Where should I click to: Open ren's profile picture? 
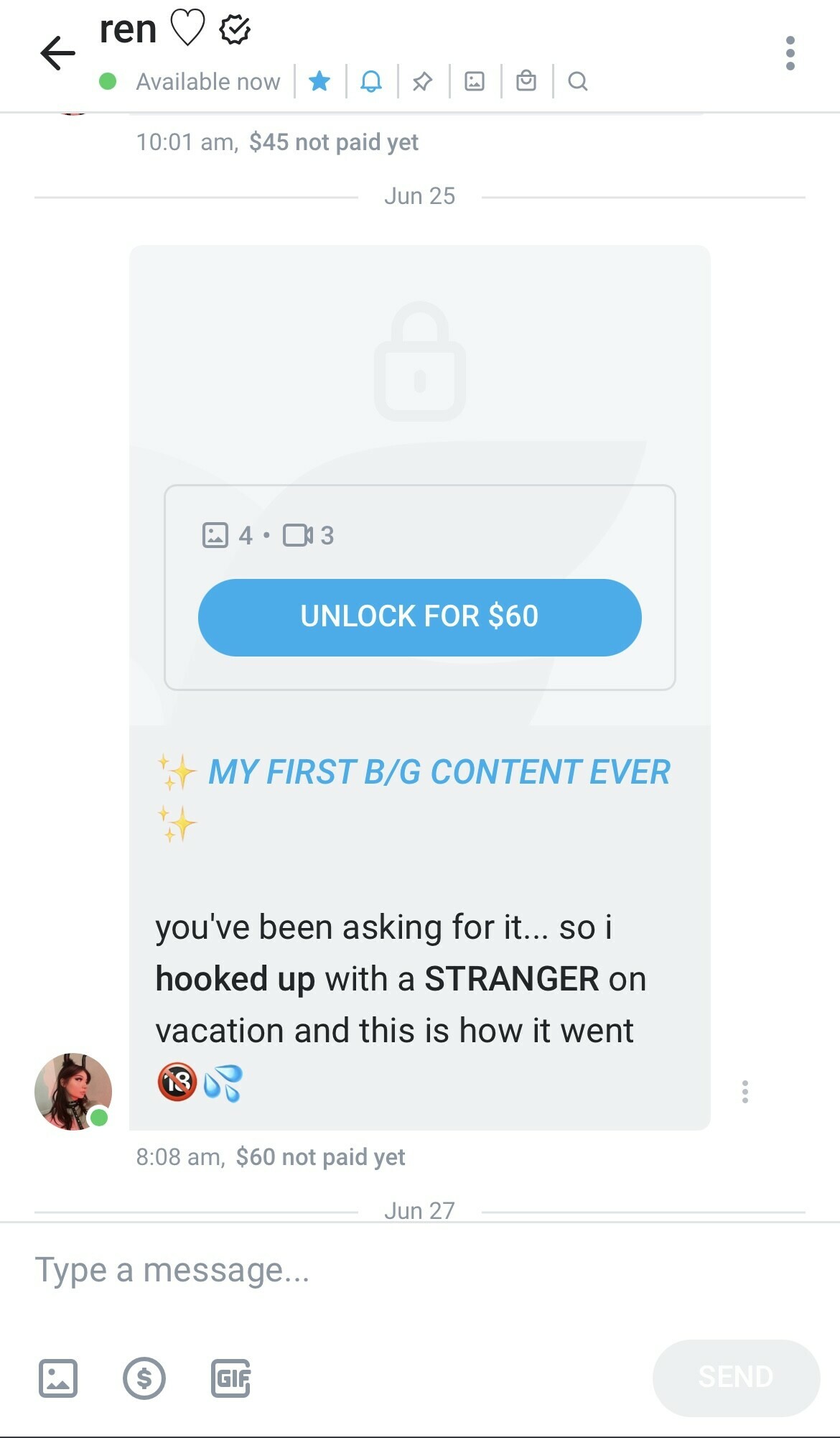[73, 1091]
